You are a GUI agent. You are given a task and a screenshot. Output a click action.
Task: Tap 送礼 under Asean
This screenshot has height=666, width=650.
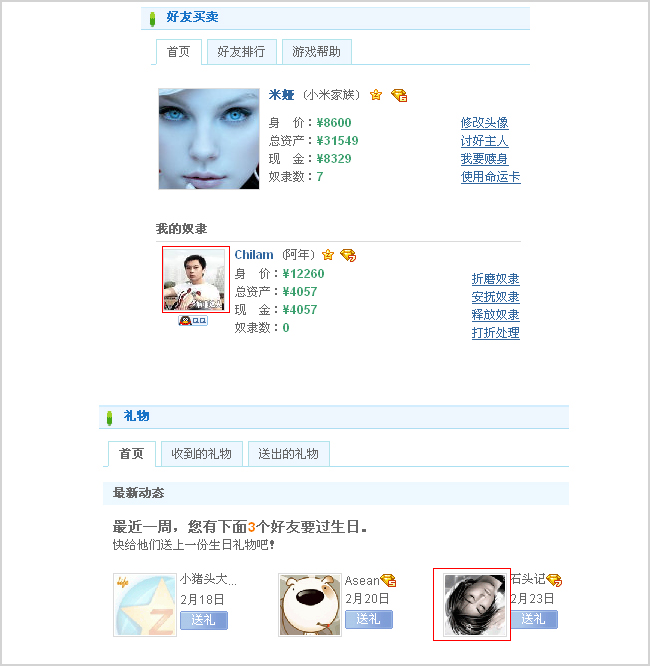click(x=369, y=620)
